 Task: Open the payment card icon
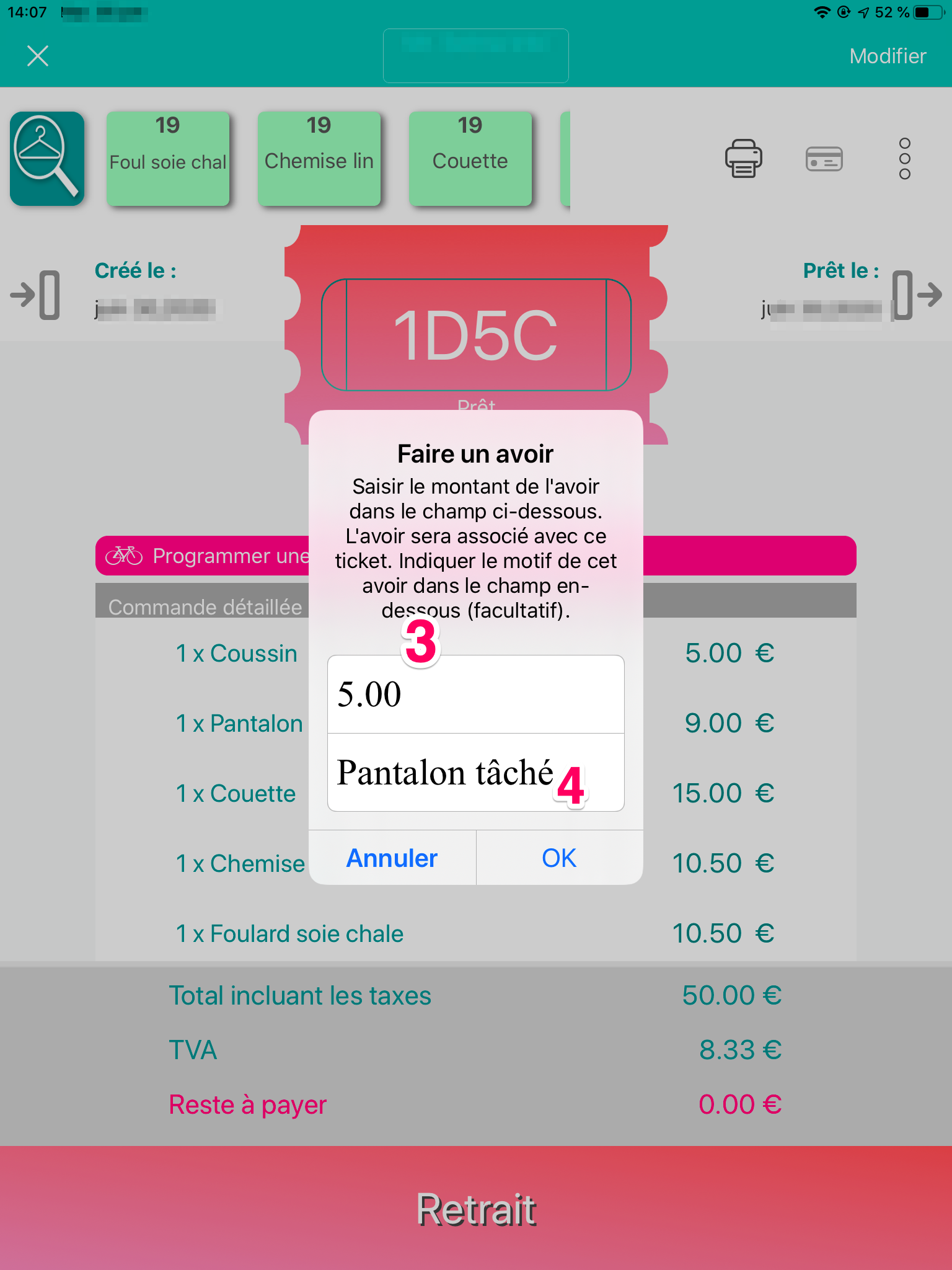point(824,159)
